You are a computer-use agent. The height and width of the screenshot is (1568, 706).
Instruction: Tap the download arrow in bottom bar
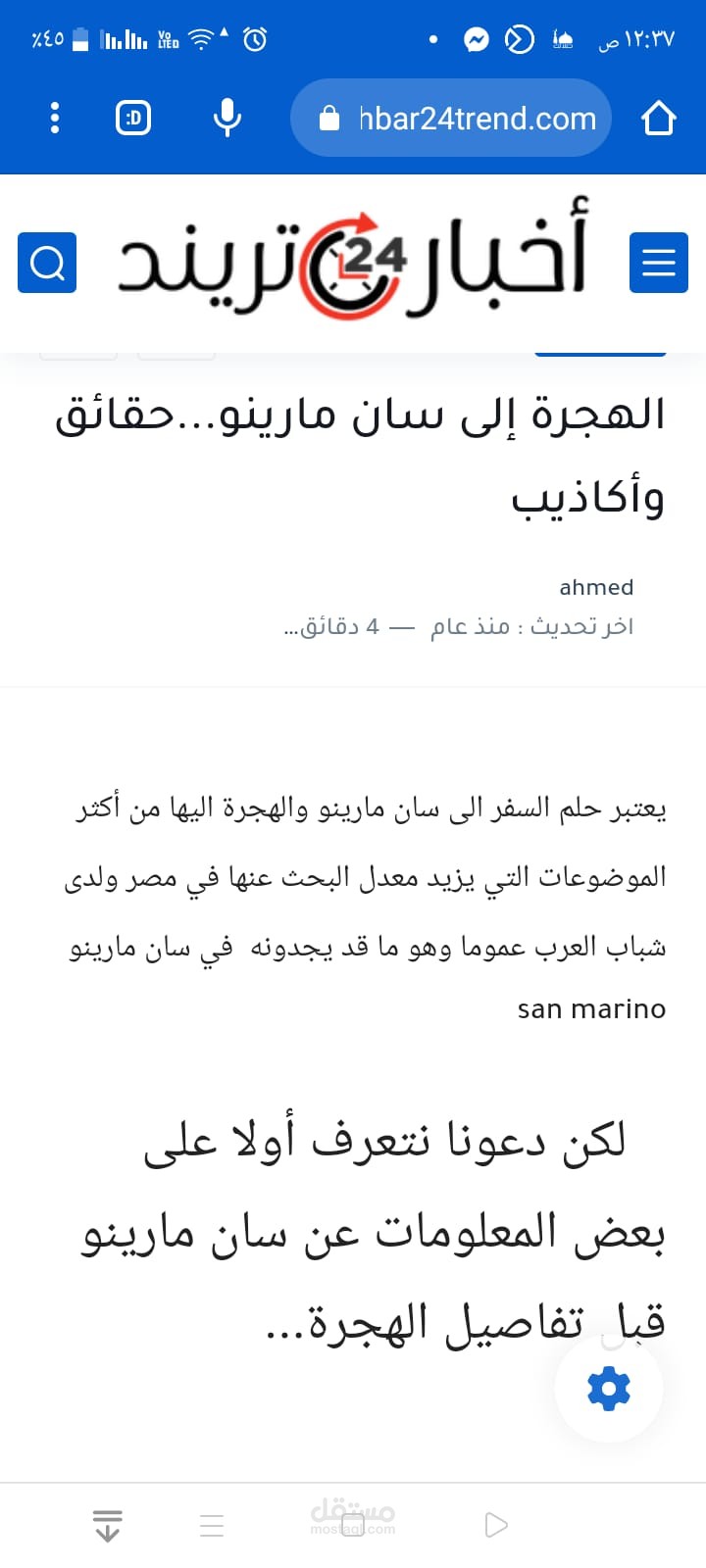click(107, 1526)
